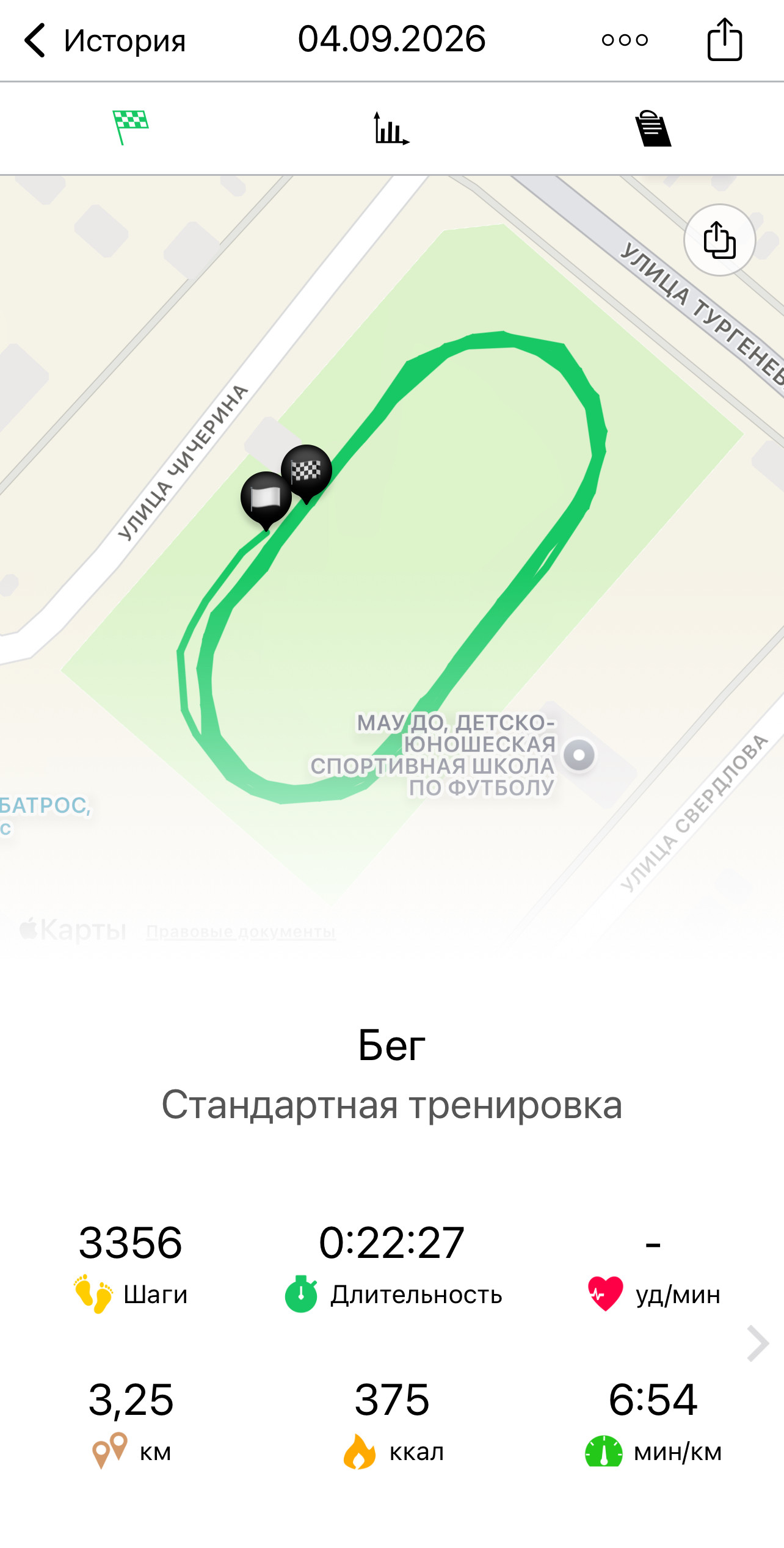Viewport: 784px width, 1548px height.
Task: Share the workout from the top bar
Action: 725,40
